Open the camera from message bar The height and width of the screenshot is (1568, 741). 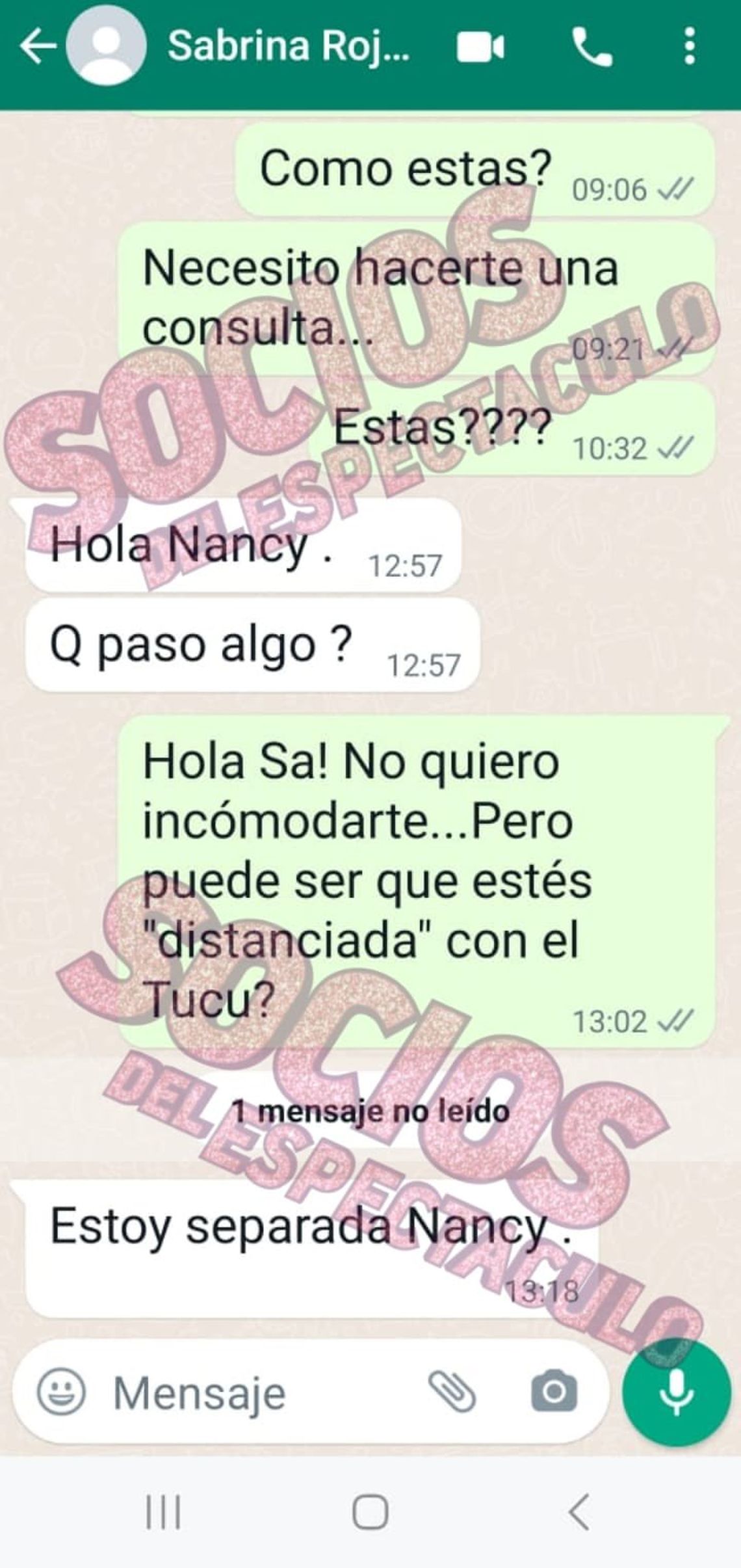[554, 1392]
